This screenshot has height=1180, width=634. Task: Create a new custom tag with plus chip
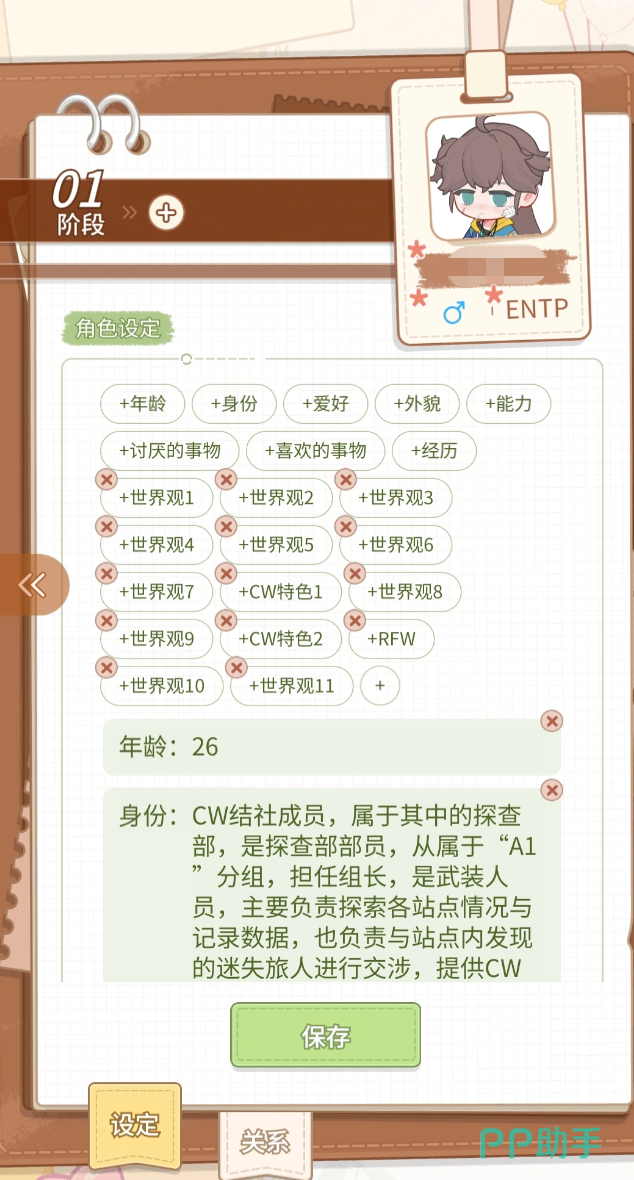pyautogui.click(x=379, y=686)
